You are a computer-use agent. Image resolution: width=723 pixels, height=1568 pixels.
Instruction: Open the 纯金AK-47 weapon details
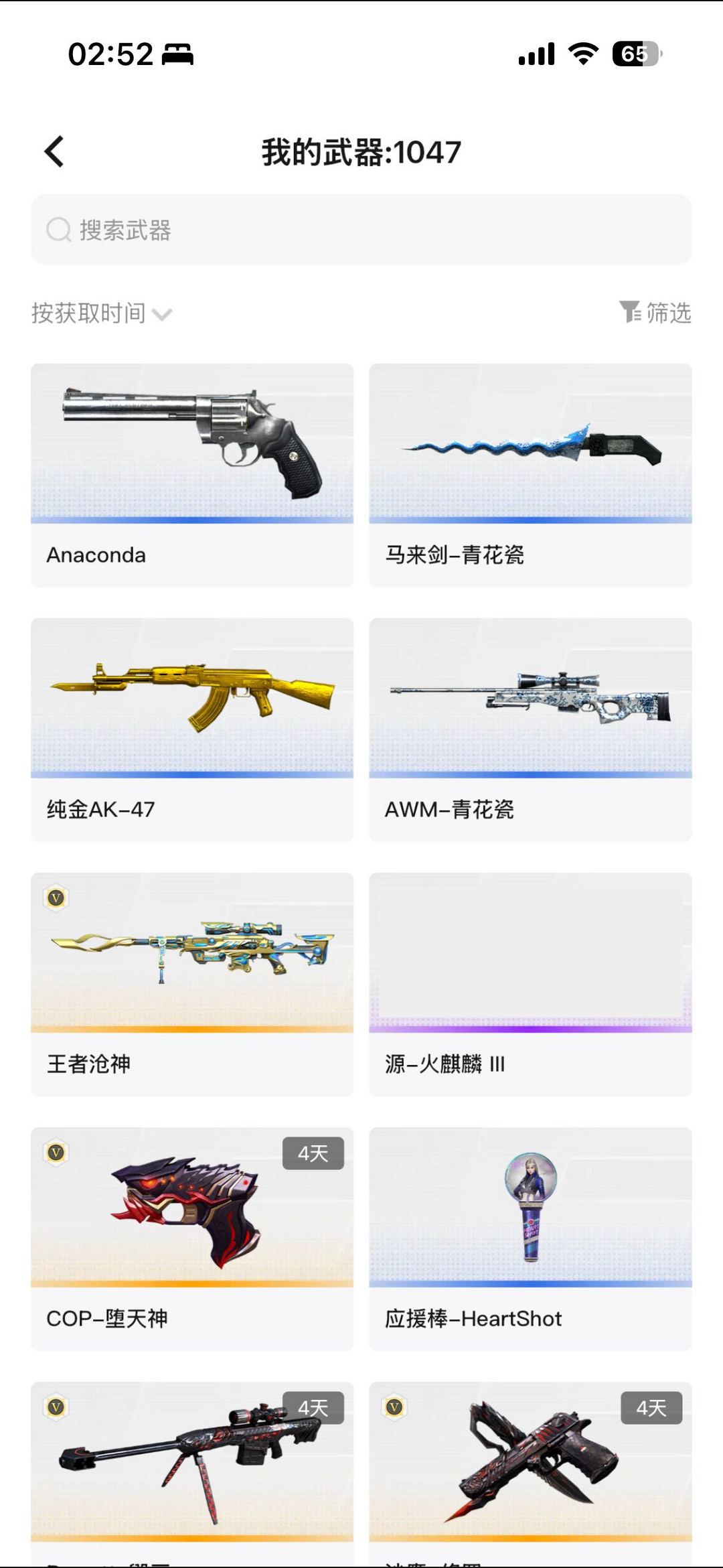tap(191, 722)
